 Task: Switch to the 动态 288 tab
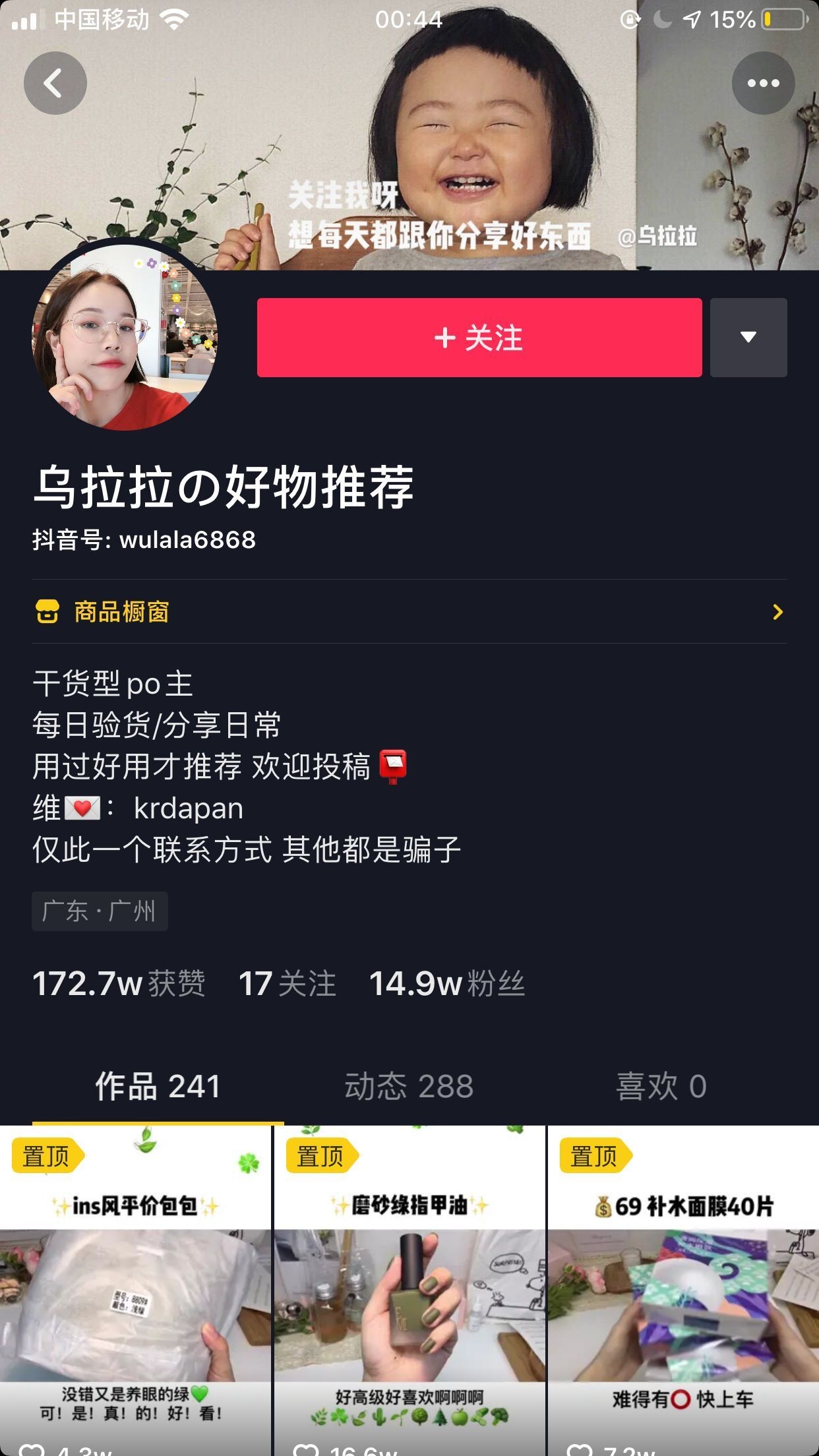409,1086
